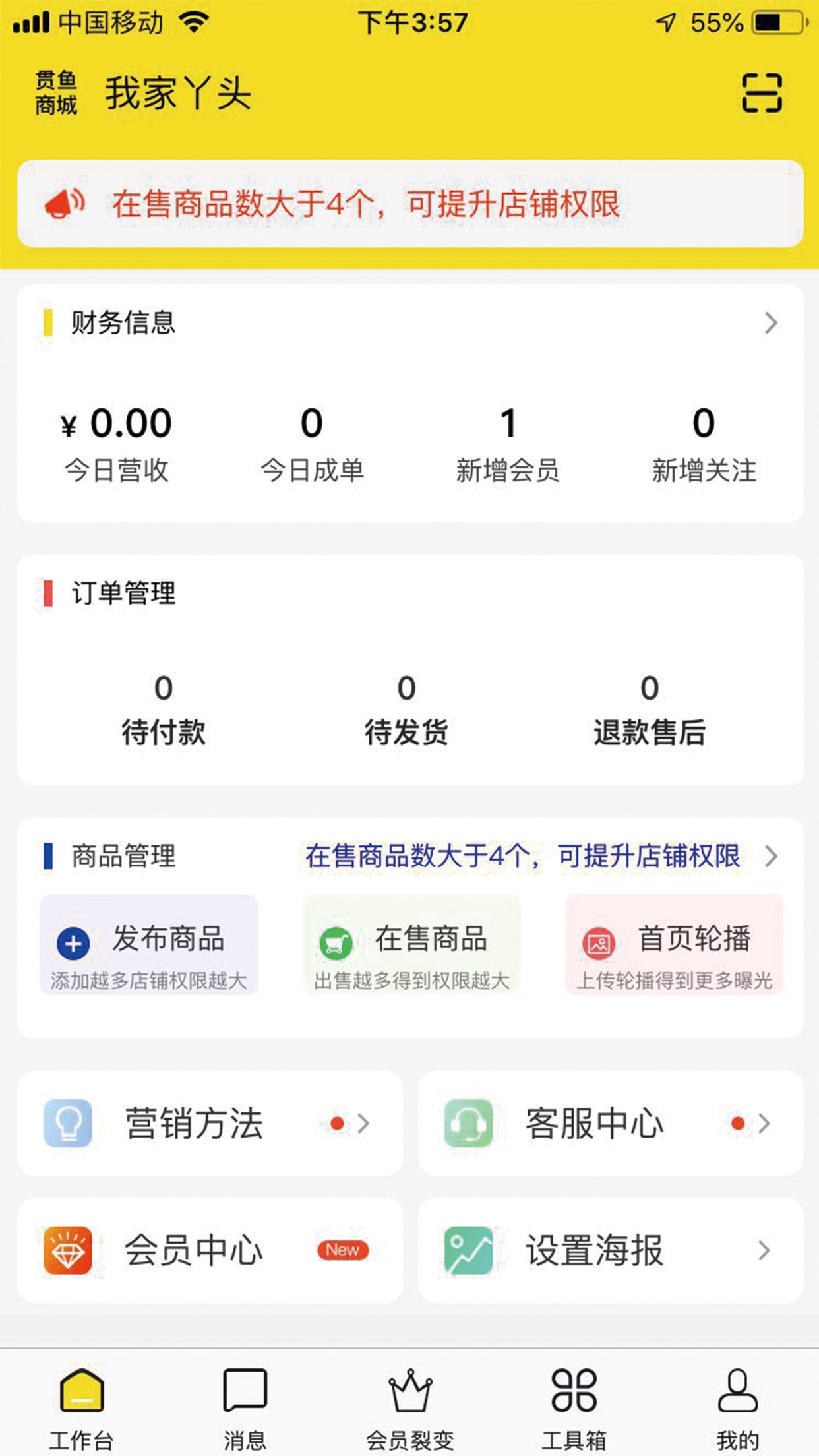The height and width of the screenshot is (1456, 819).
Task: Expand the 财务信息 section arrow
Action: coord(771,323)
